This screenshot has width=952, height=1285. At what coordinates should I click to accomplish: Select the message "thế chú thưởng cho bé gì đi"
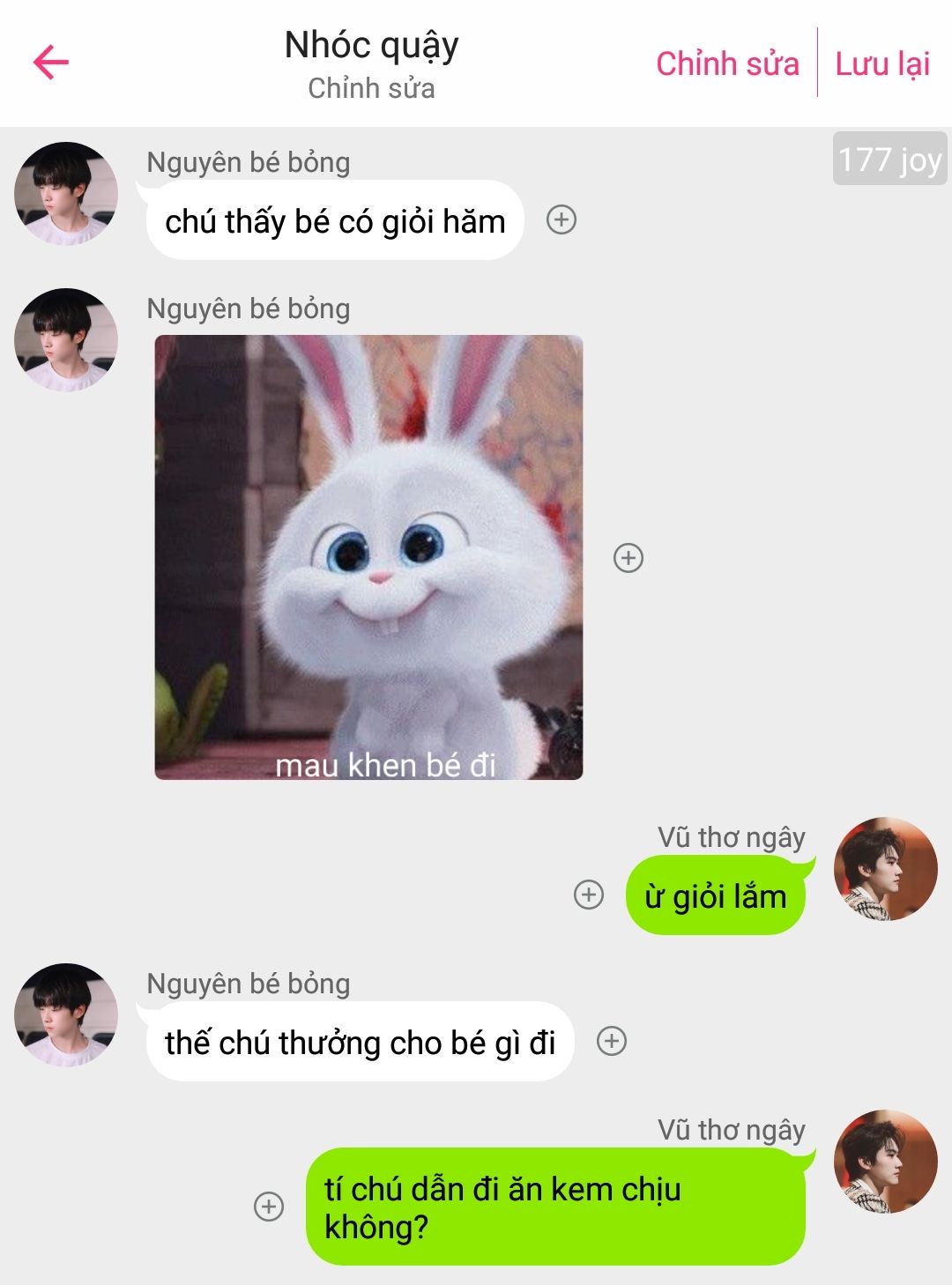[360, 1043]
